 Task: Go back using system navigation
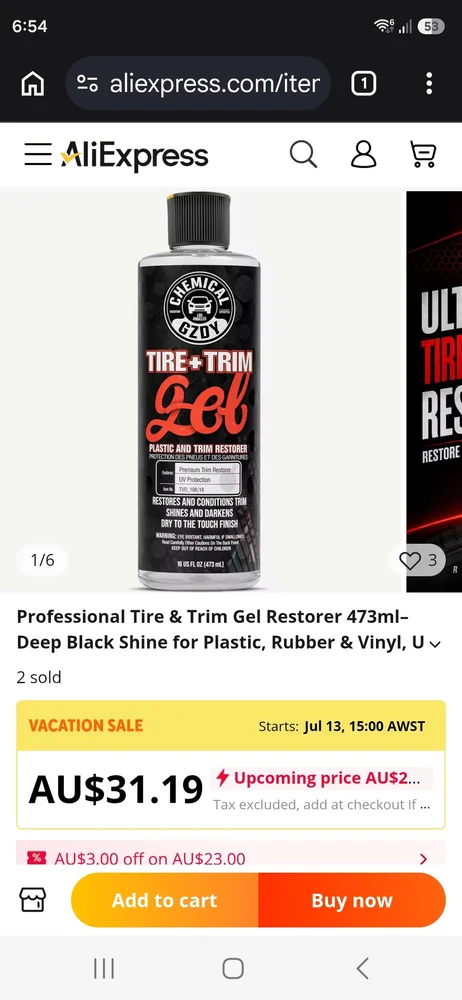tap(362, 968)
